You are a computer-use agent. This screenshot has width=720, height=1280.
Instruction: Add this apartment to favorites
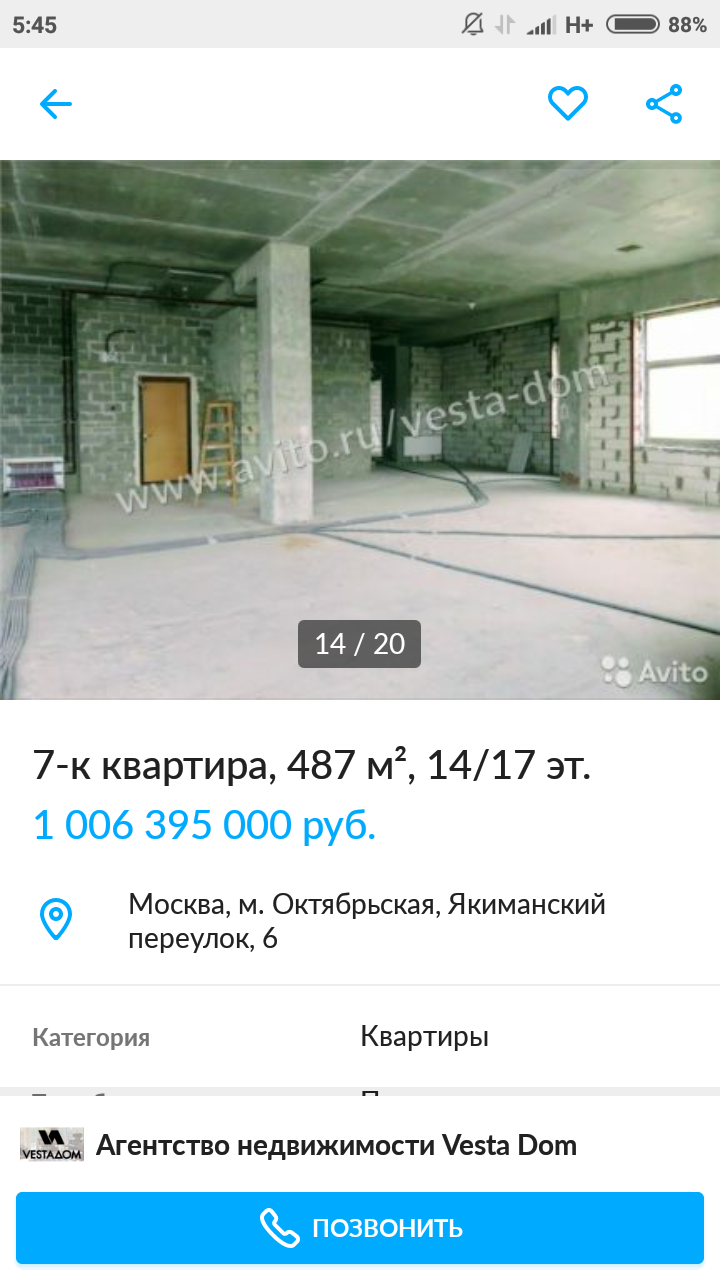(567, 104)
